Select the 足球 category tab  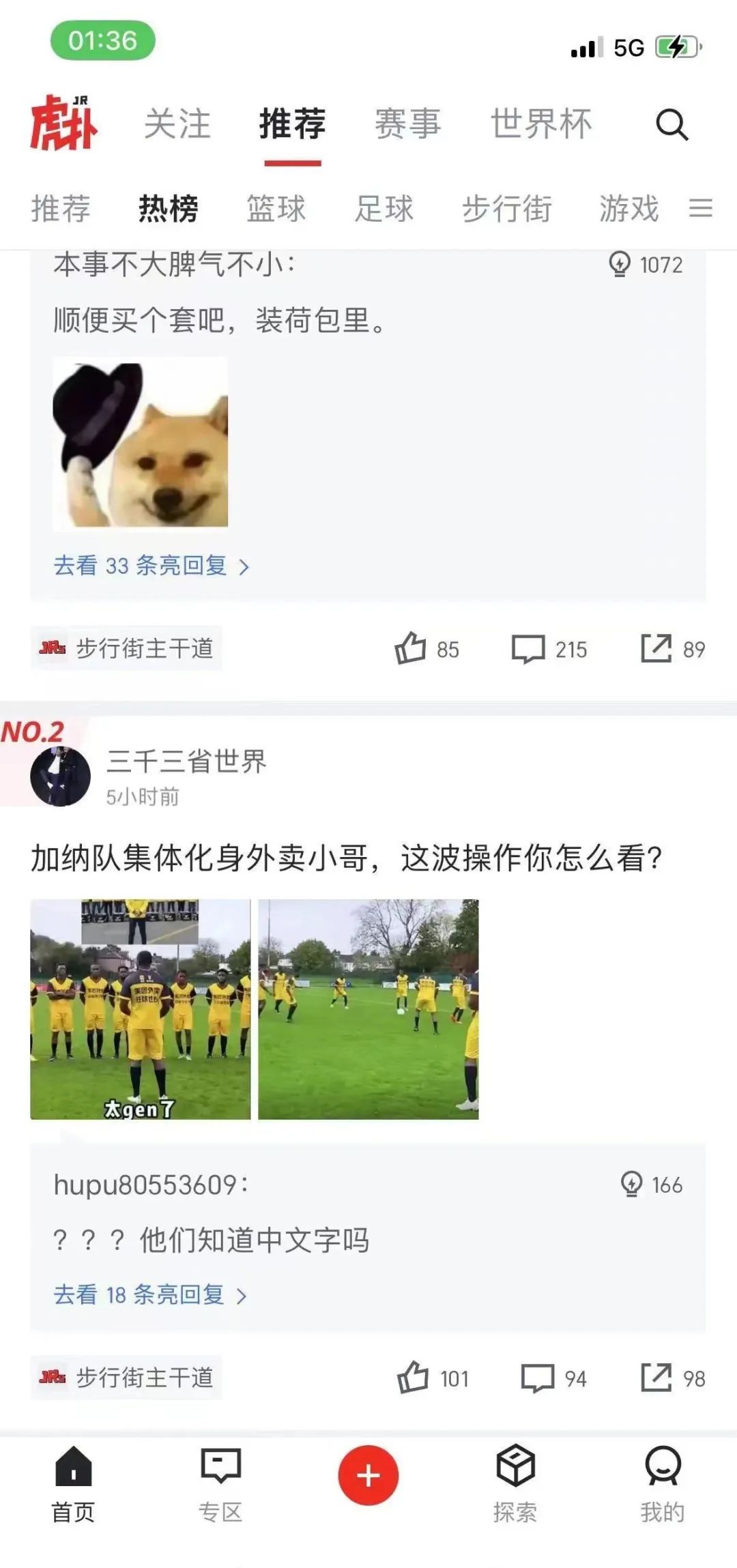pyautogui.click(x=384, y=209)
